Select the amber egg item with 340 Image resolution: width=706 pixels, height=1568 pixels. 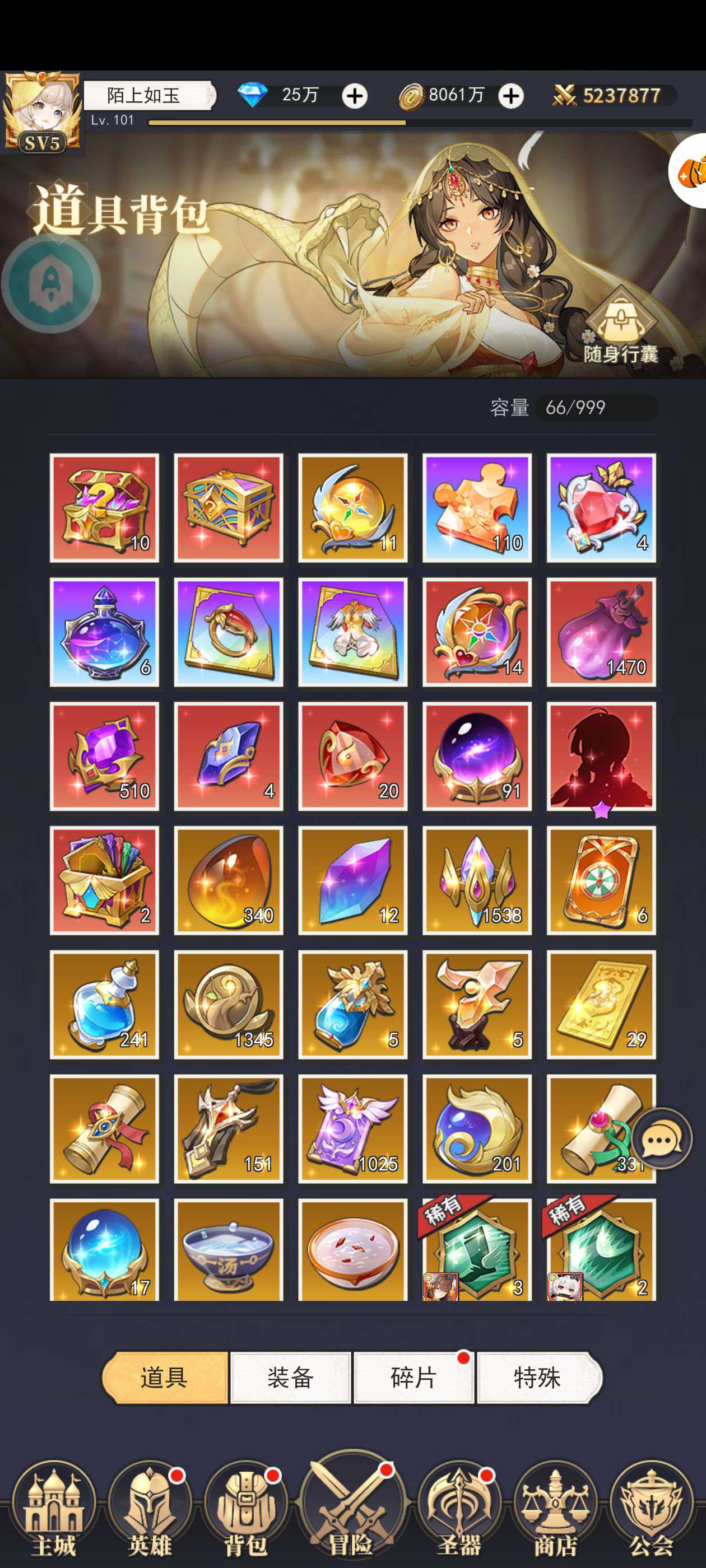[229, 880]
